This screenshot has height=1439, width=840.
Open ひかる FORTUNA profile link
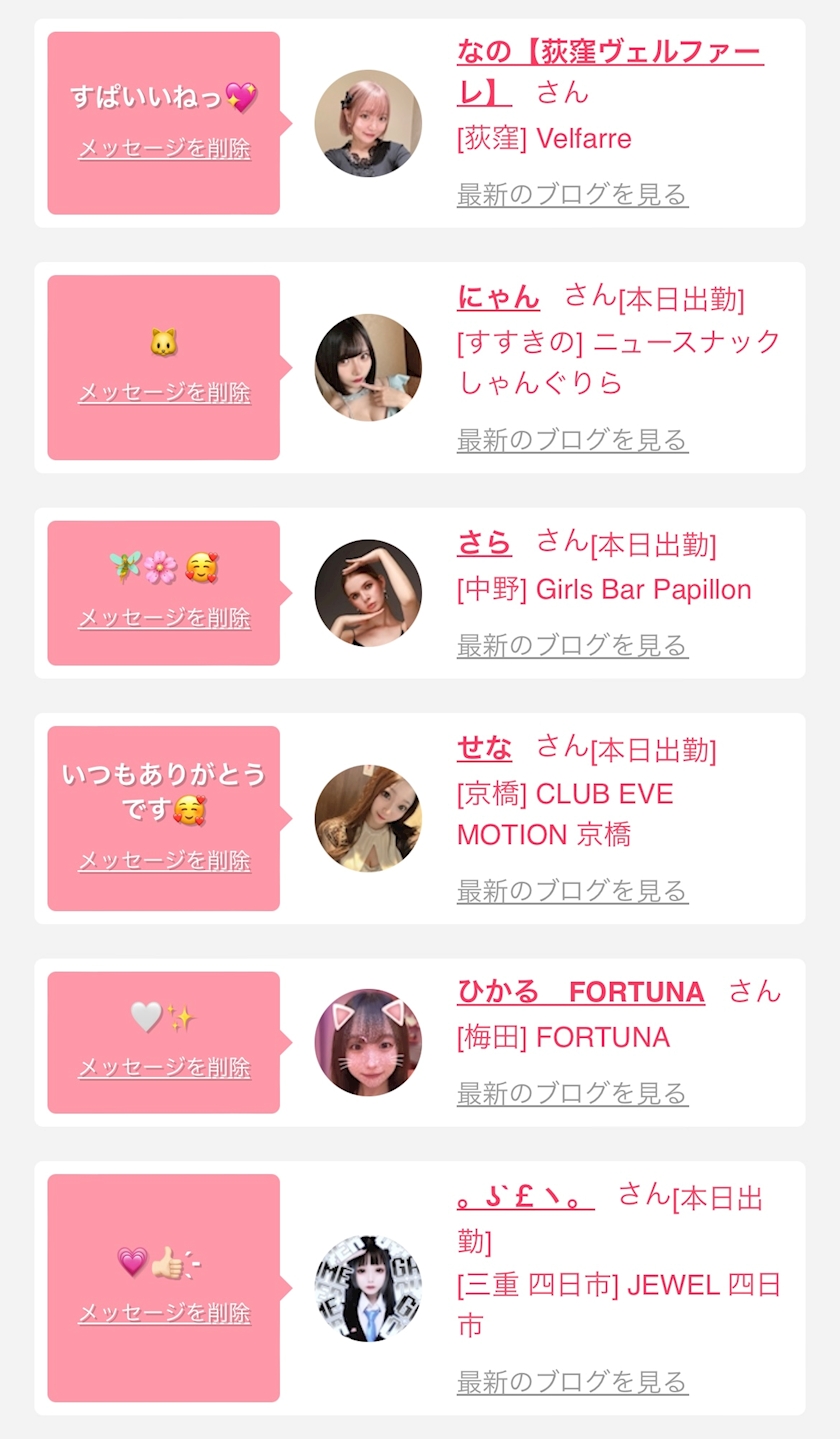click(x=580, y=992)
